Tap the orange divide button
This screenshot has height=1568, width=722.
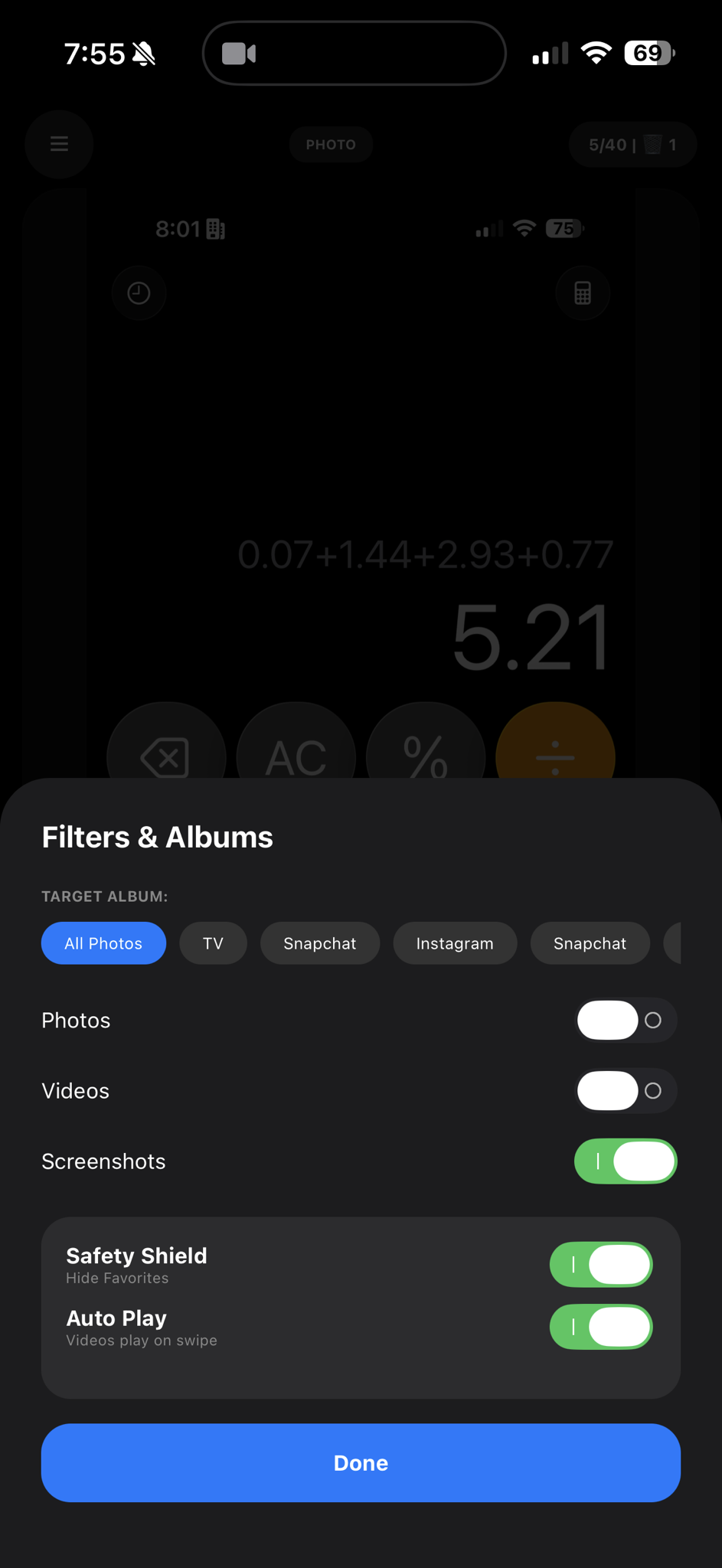(x=555, y=756)
